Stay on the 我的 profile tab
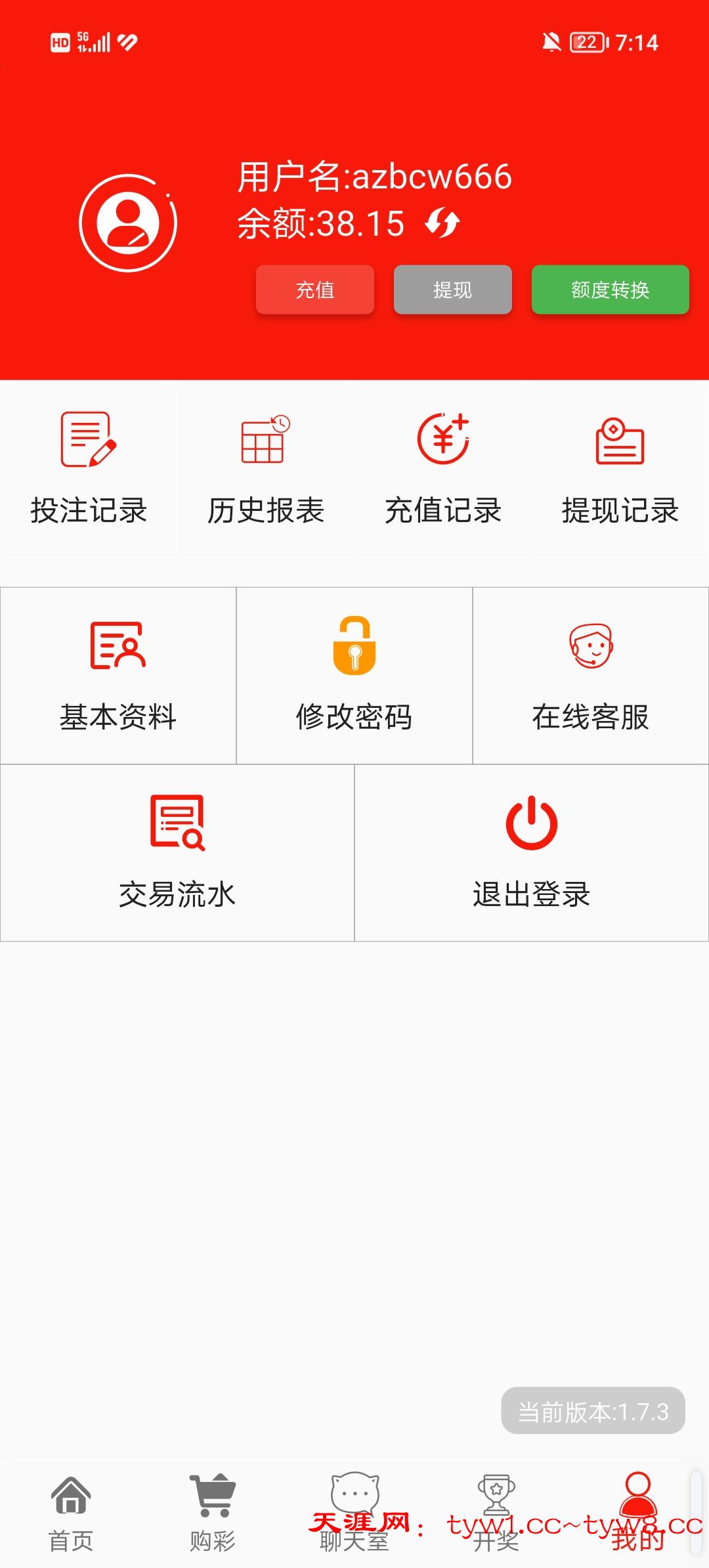Screen dimensions: 709x1568 click(638, 1510)
